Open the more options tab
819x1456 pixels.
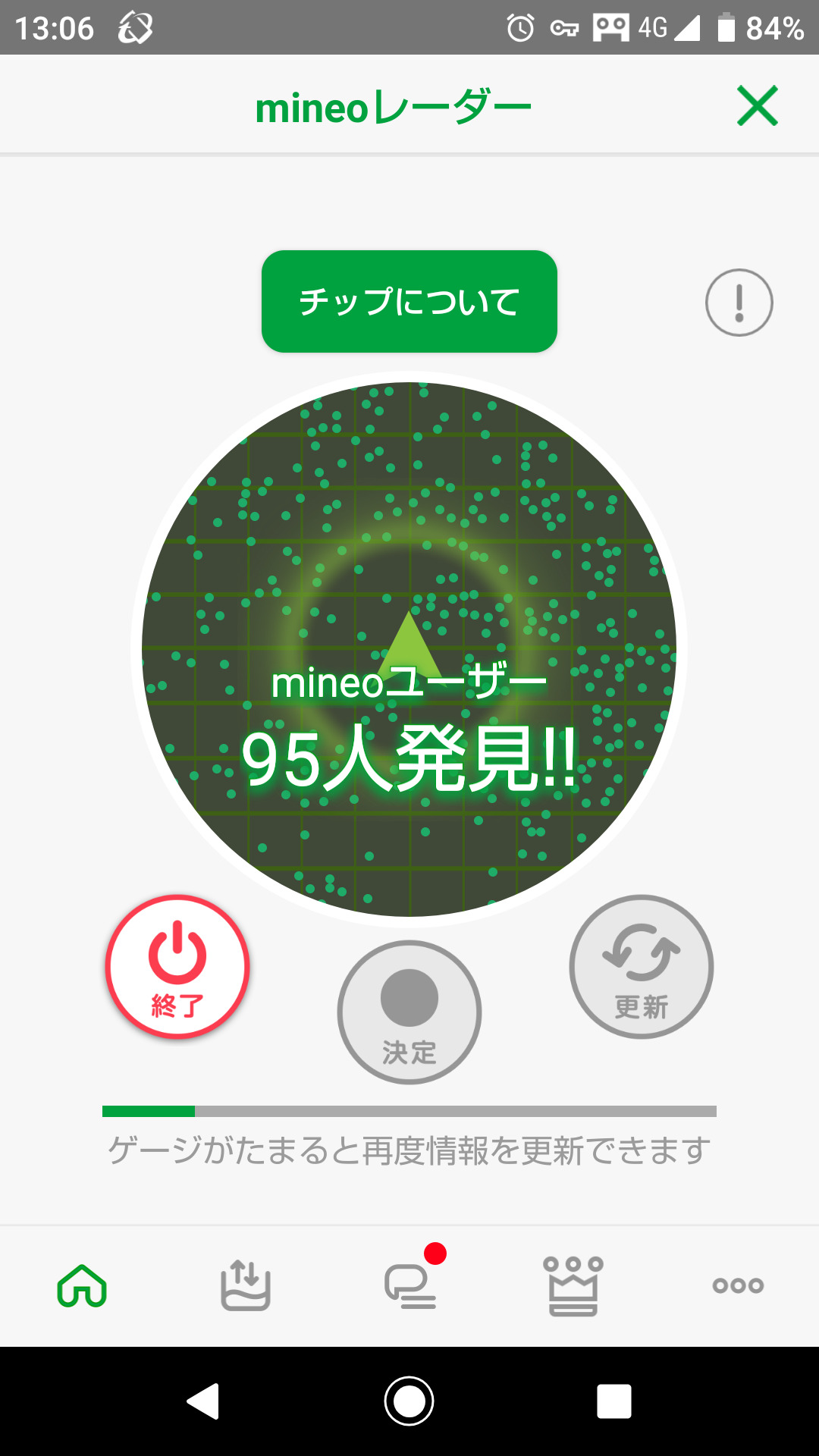coord(738,1286)
